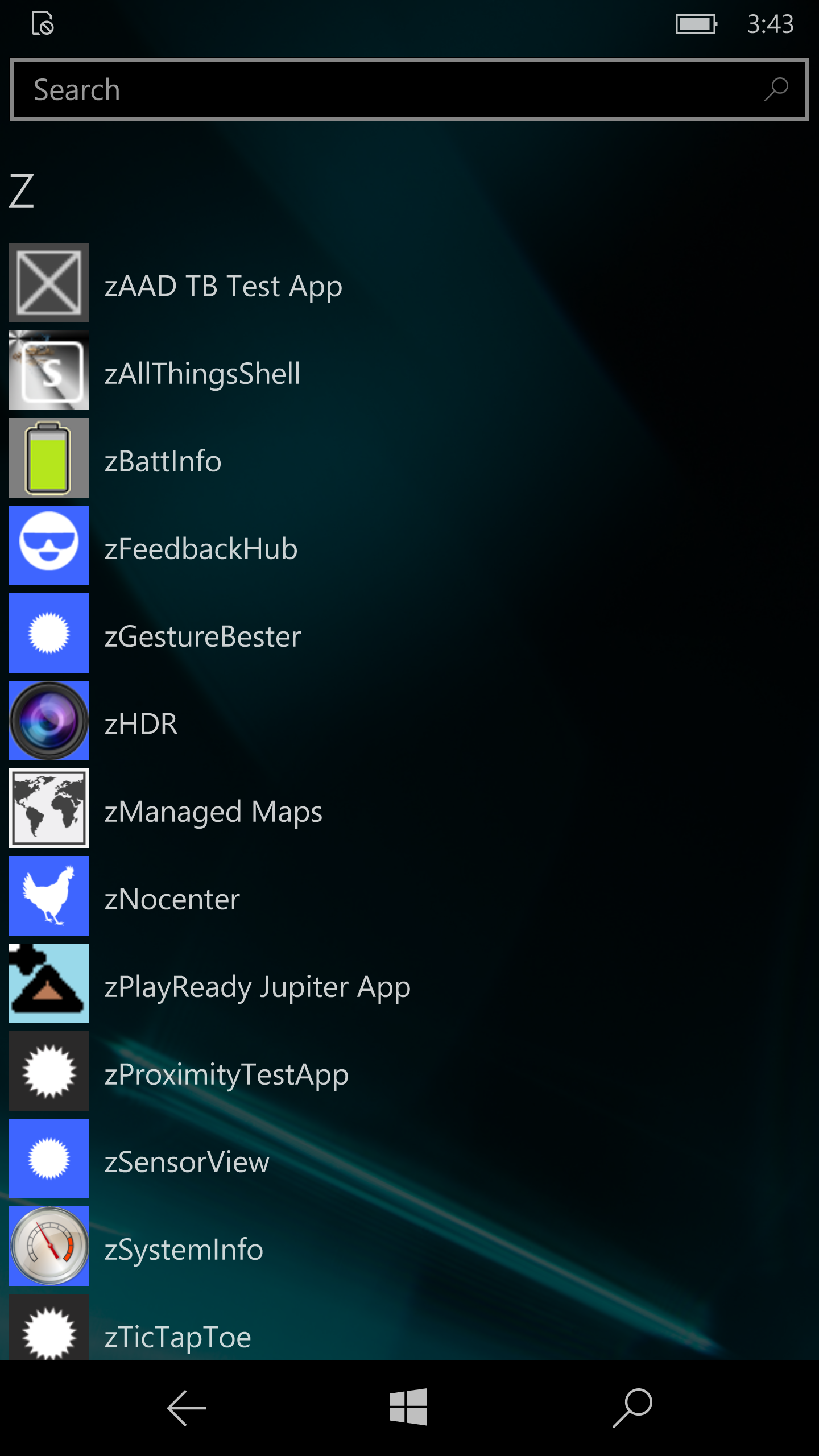This screenshot has height=1456, width=819.
Task: Open zPlayReady Jupiter App
Action: coord(409,983)
